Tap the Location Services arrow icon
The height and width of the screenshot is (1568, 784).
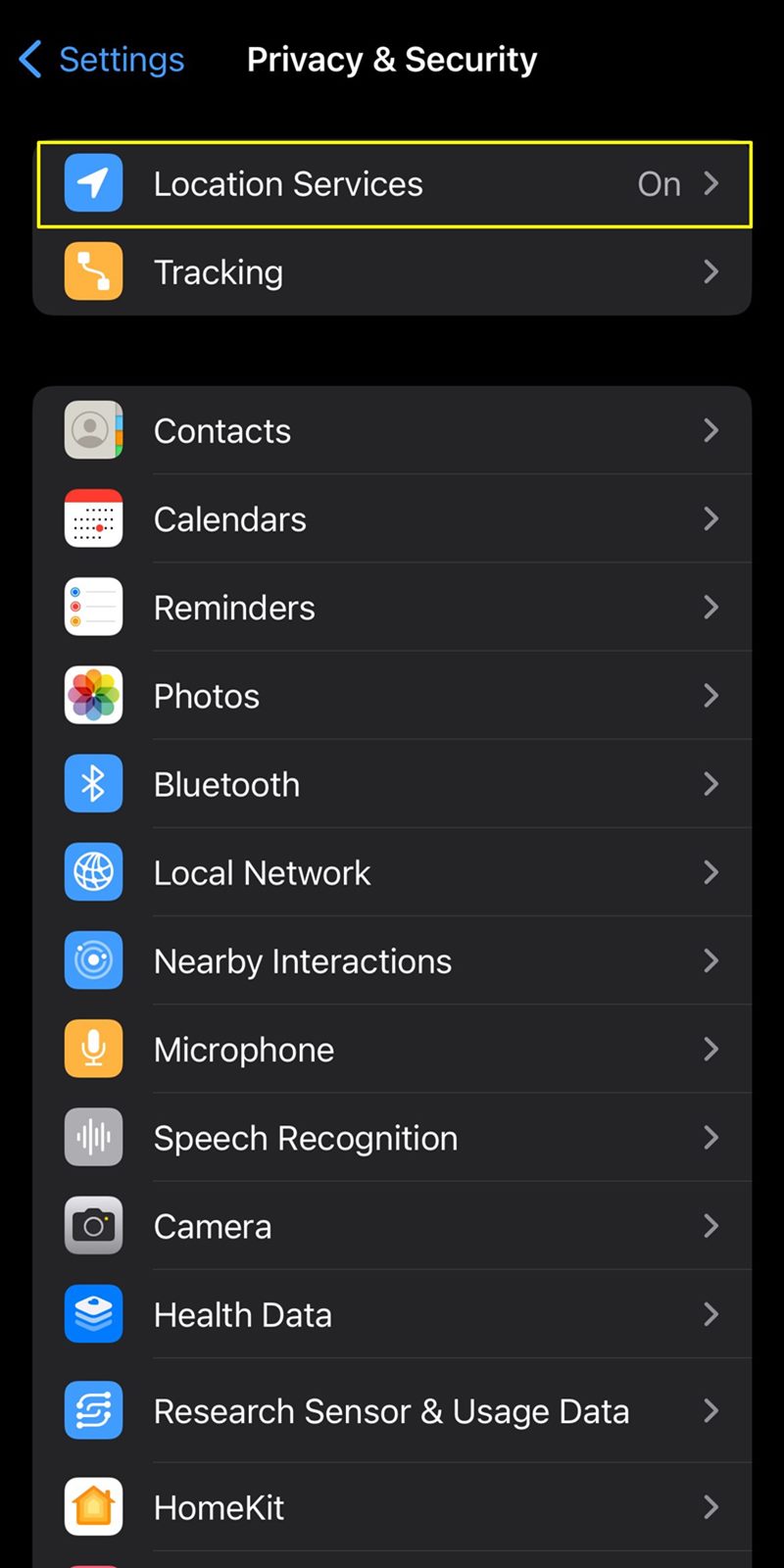tap(712, 183)
